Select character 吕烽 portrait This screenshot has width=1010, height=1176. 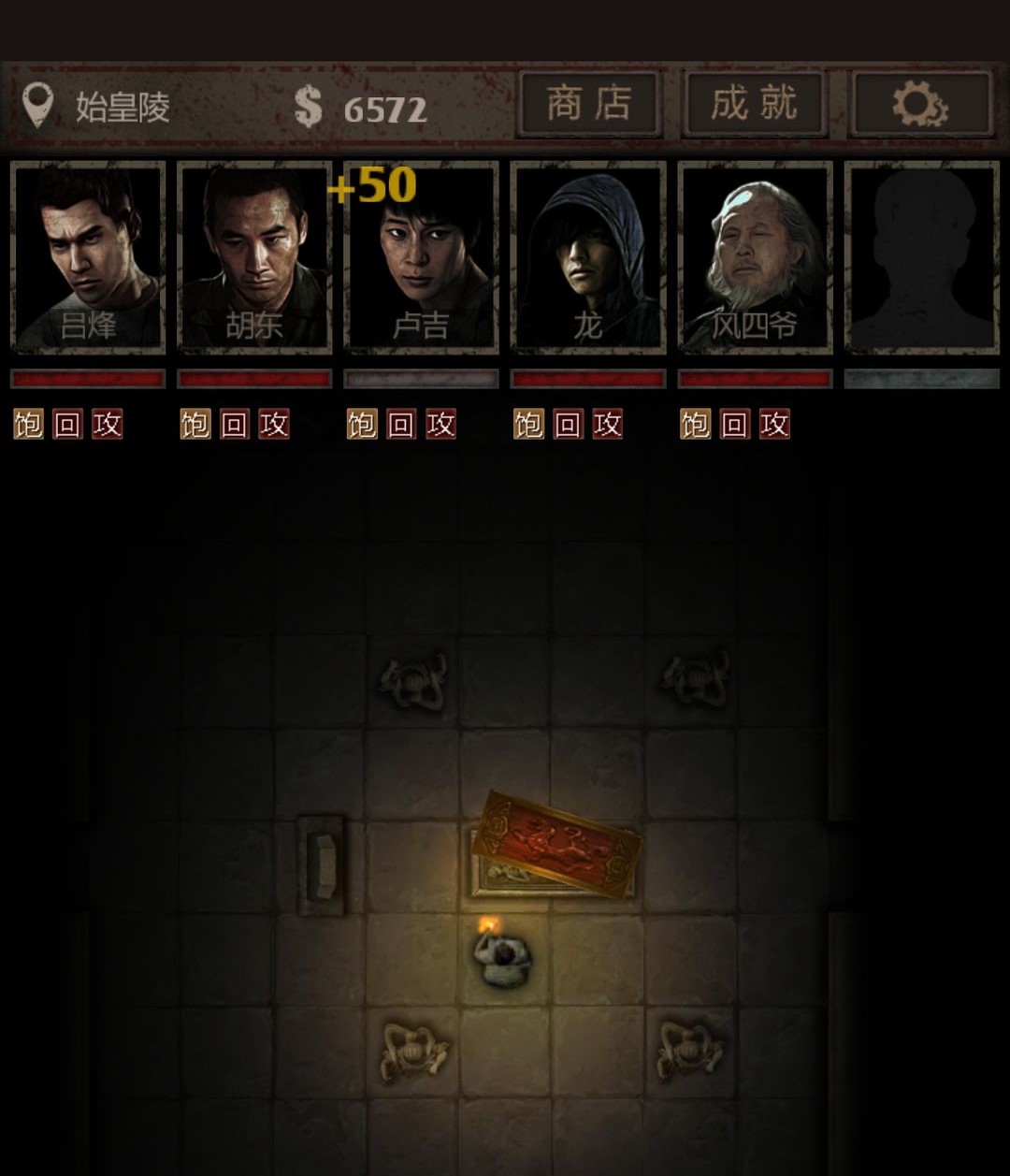(88, 257)
